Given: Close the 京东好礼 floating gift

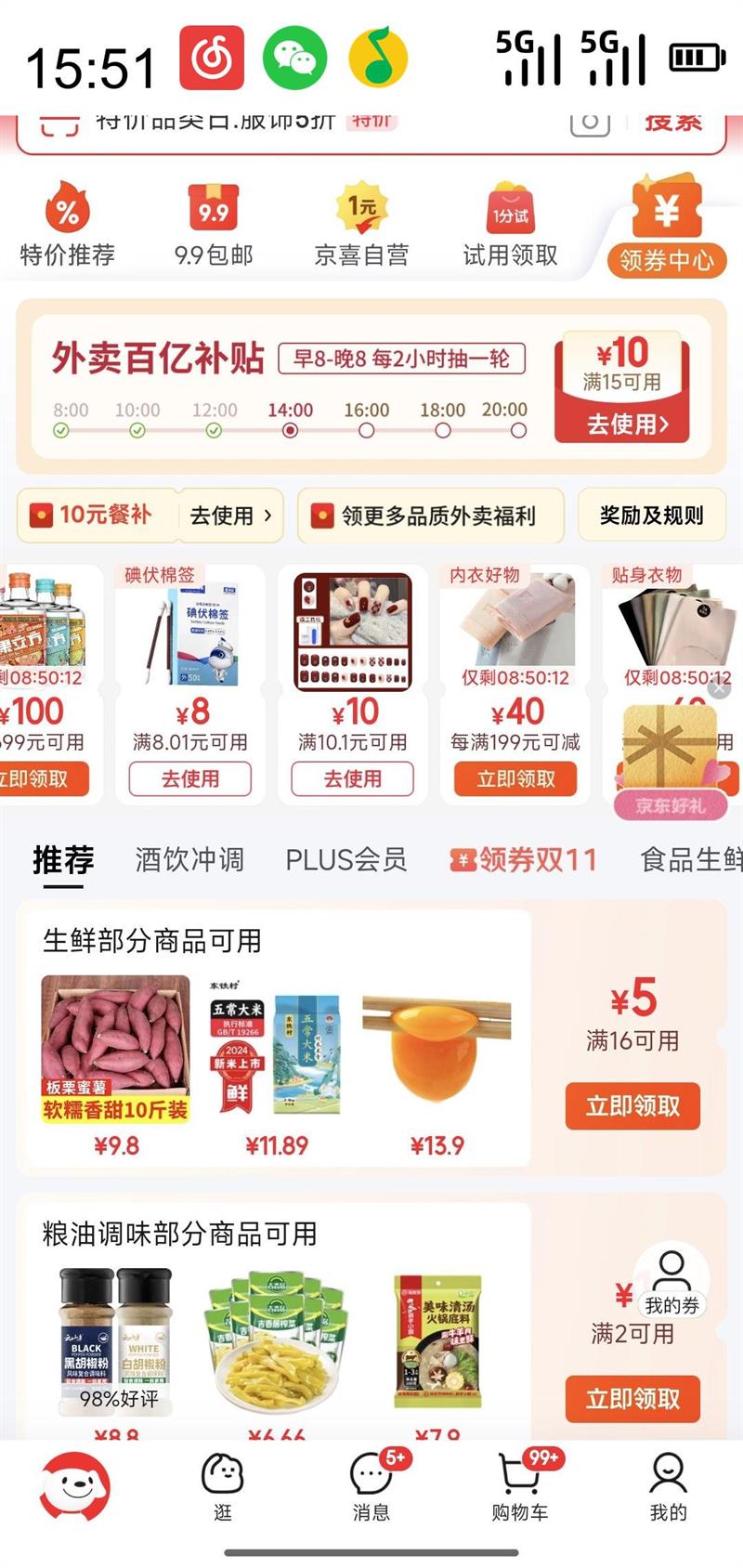Looking at the screenshot, I should 719,688.
